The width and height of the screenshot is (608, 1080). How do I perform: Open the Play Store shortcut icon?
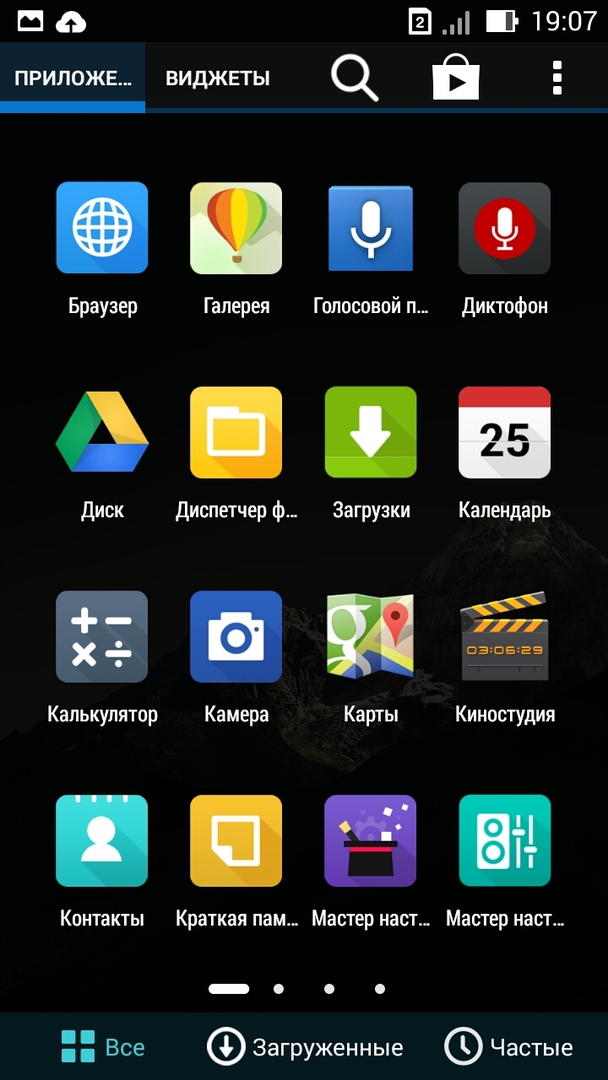[456, 77]
